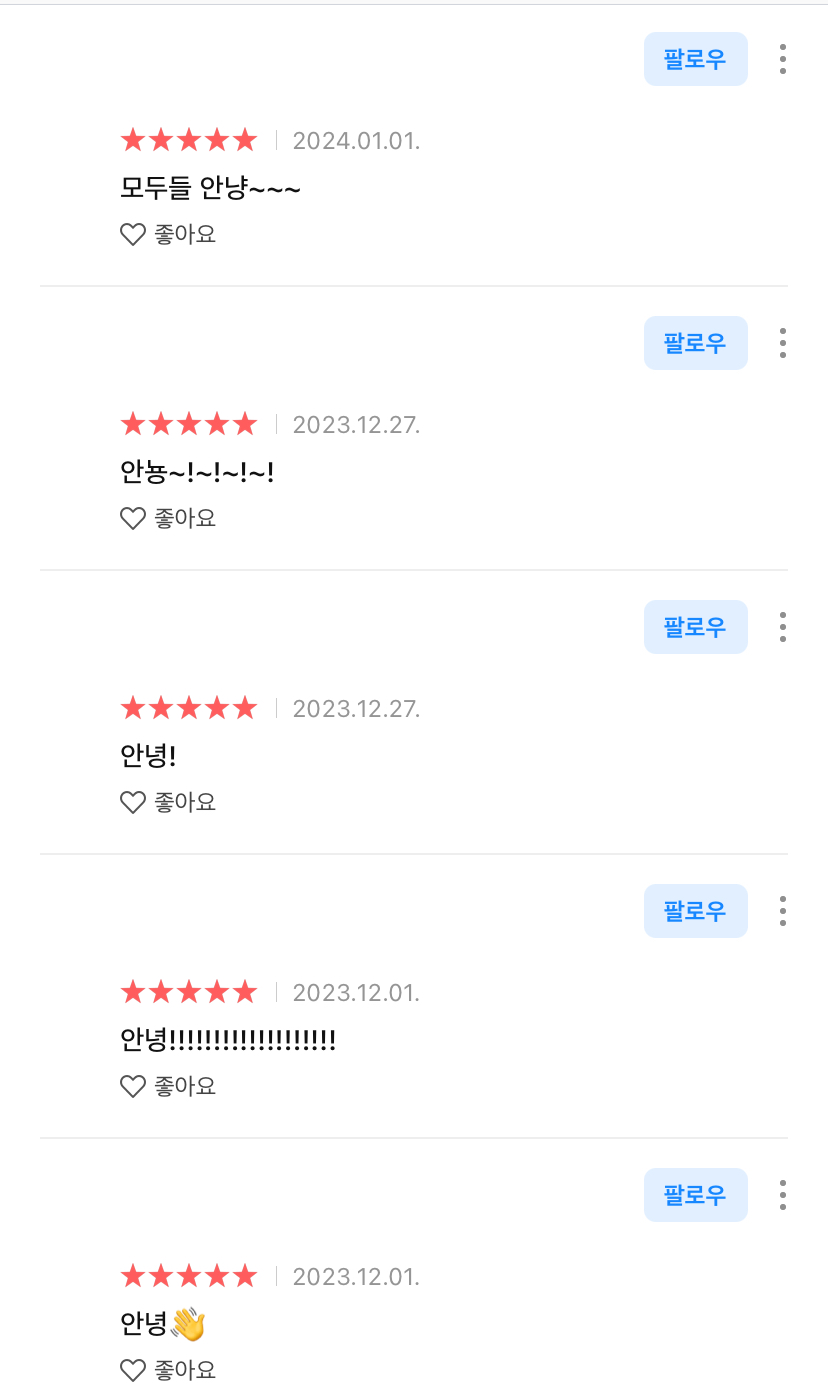Open the overflow menu on the '안녕!!!!!!!!!!!!!!!!!!!' review
Image resolution: width=828 pixels, height=1394 pixels.
tap(782, 911)
